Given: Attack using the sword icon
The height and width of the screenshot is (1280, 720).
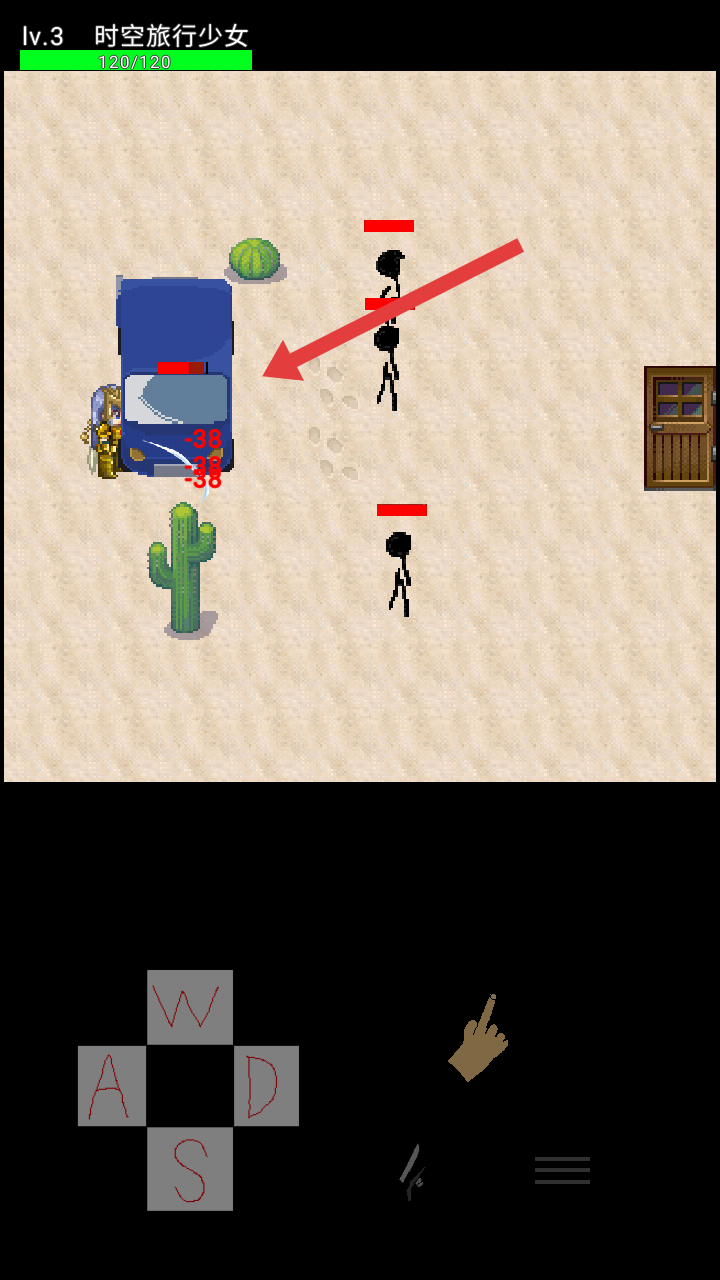Looking at the screenshot, I should (412, 1170).
